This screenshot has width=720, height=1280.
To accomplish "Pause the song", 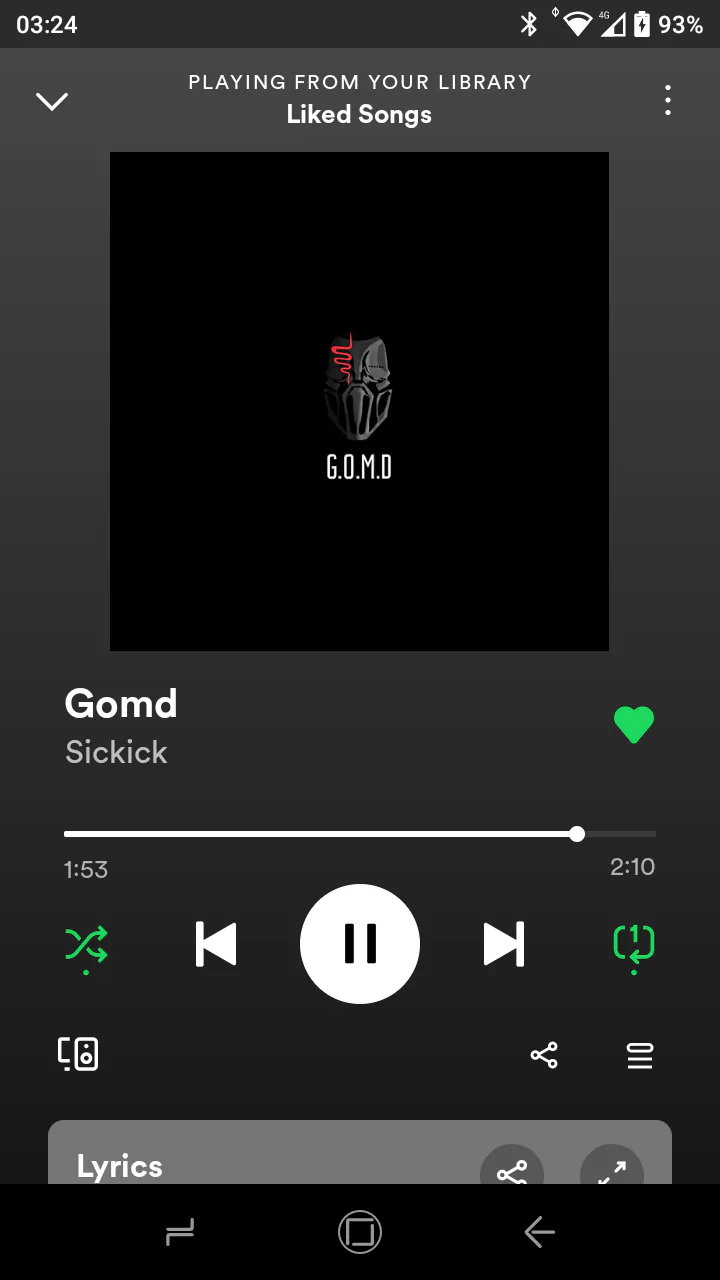I will 360,943.
